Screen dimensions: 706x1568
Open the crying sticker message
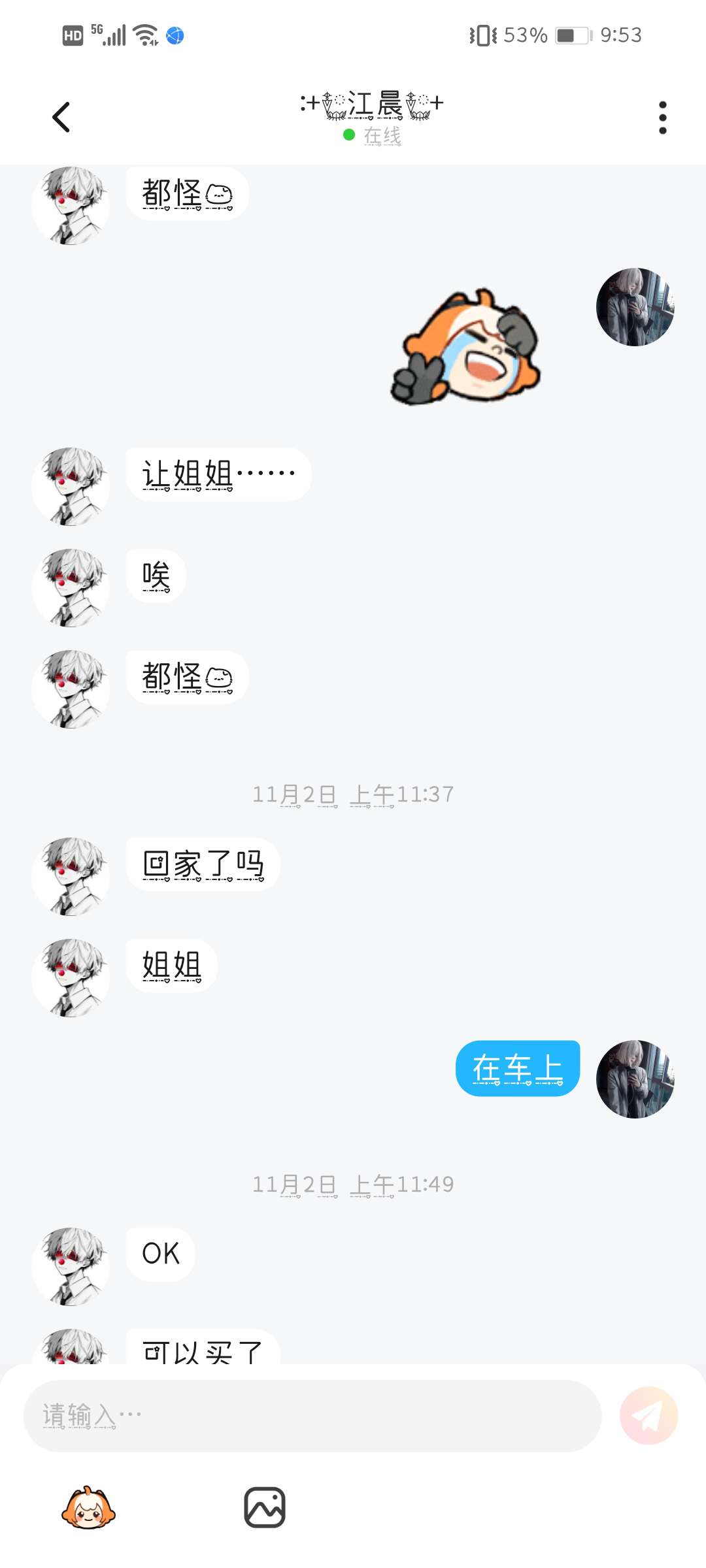pyautogui.click(x=465, y=348)
